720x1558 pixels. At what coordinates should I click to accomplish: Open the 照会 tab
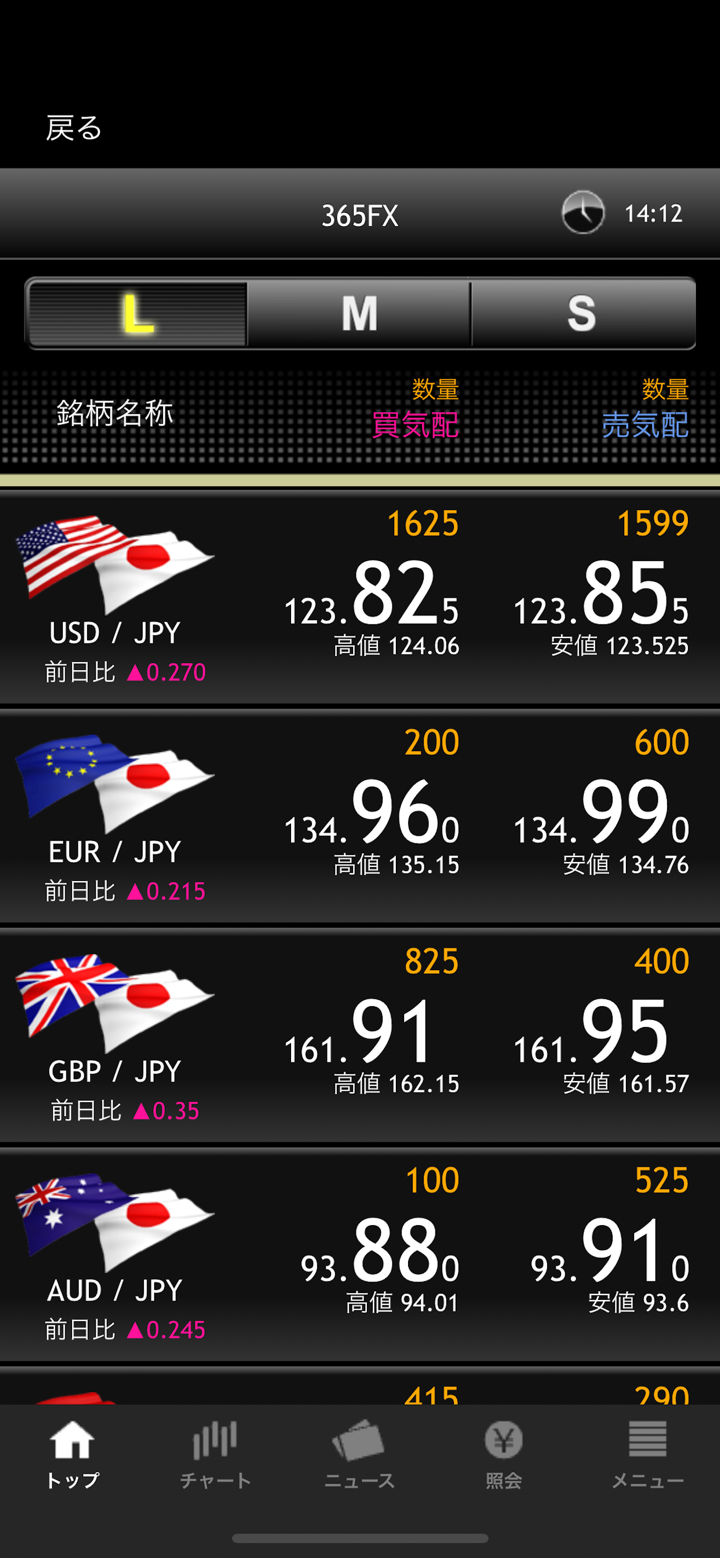click(503, 1455)
